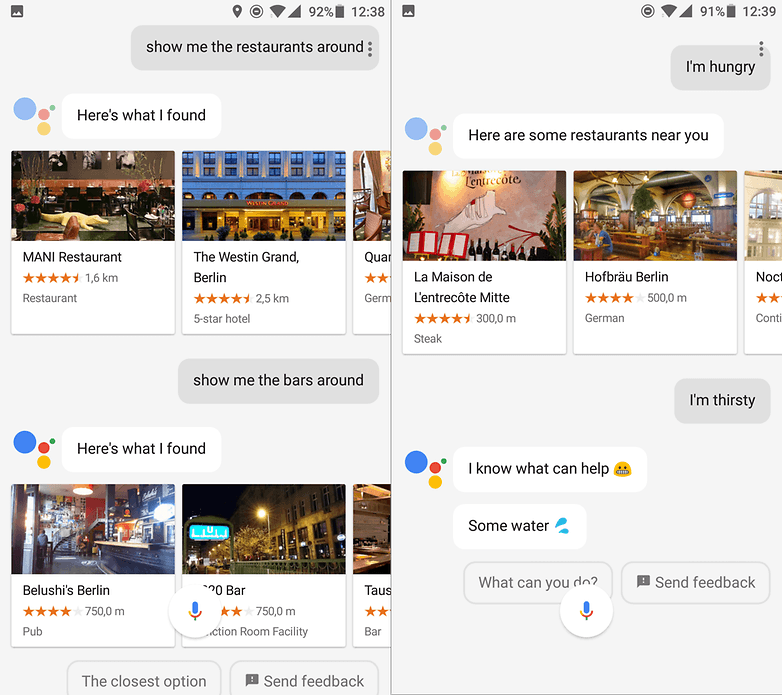This screenshot has height=695, width=782.
Task: Choose The closest option chip
Action: [144, 680]
